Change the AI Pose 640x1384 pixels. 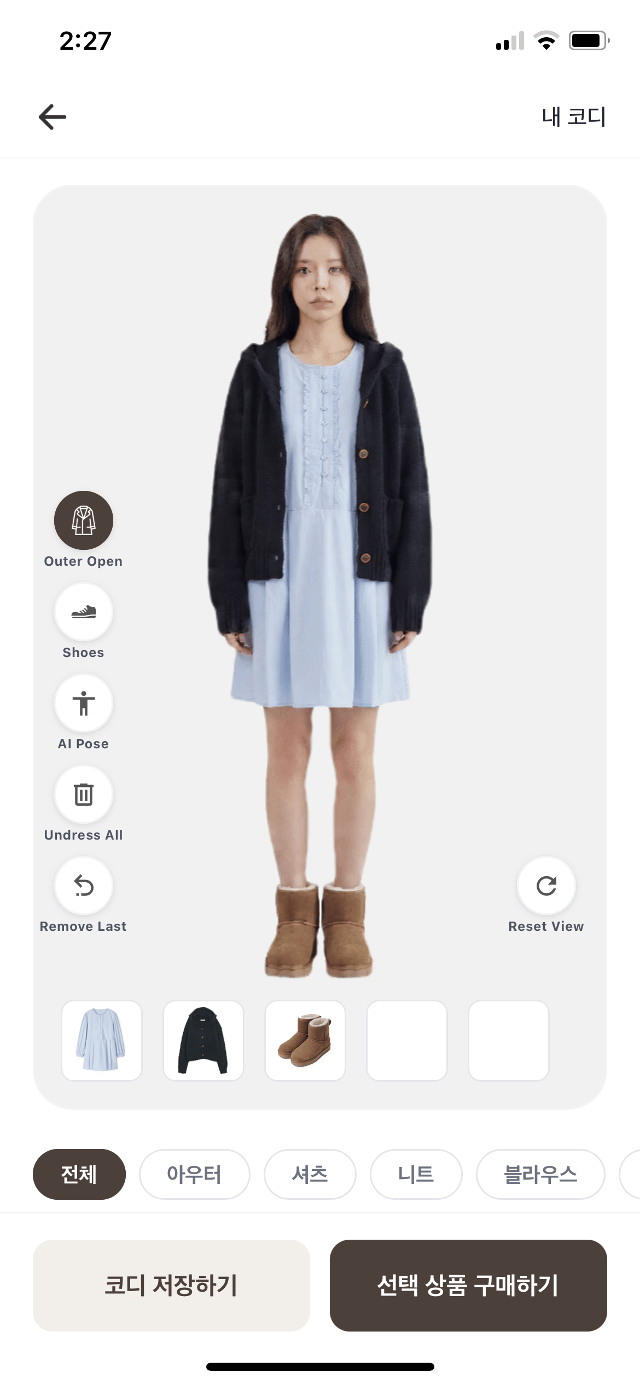pos(83,703)
